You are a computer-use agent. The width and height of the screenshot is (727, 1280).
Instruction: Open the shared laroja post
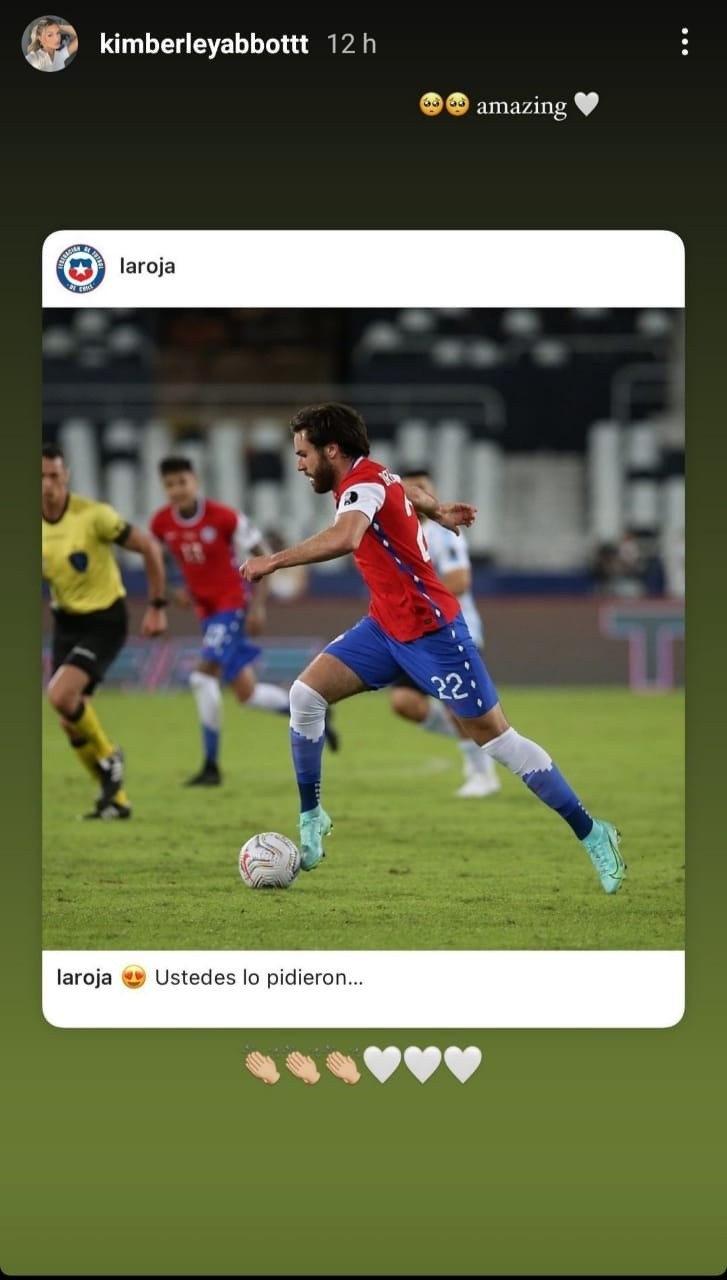(363, 628)
